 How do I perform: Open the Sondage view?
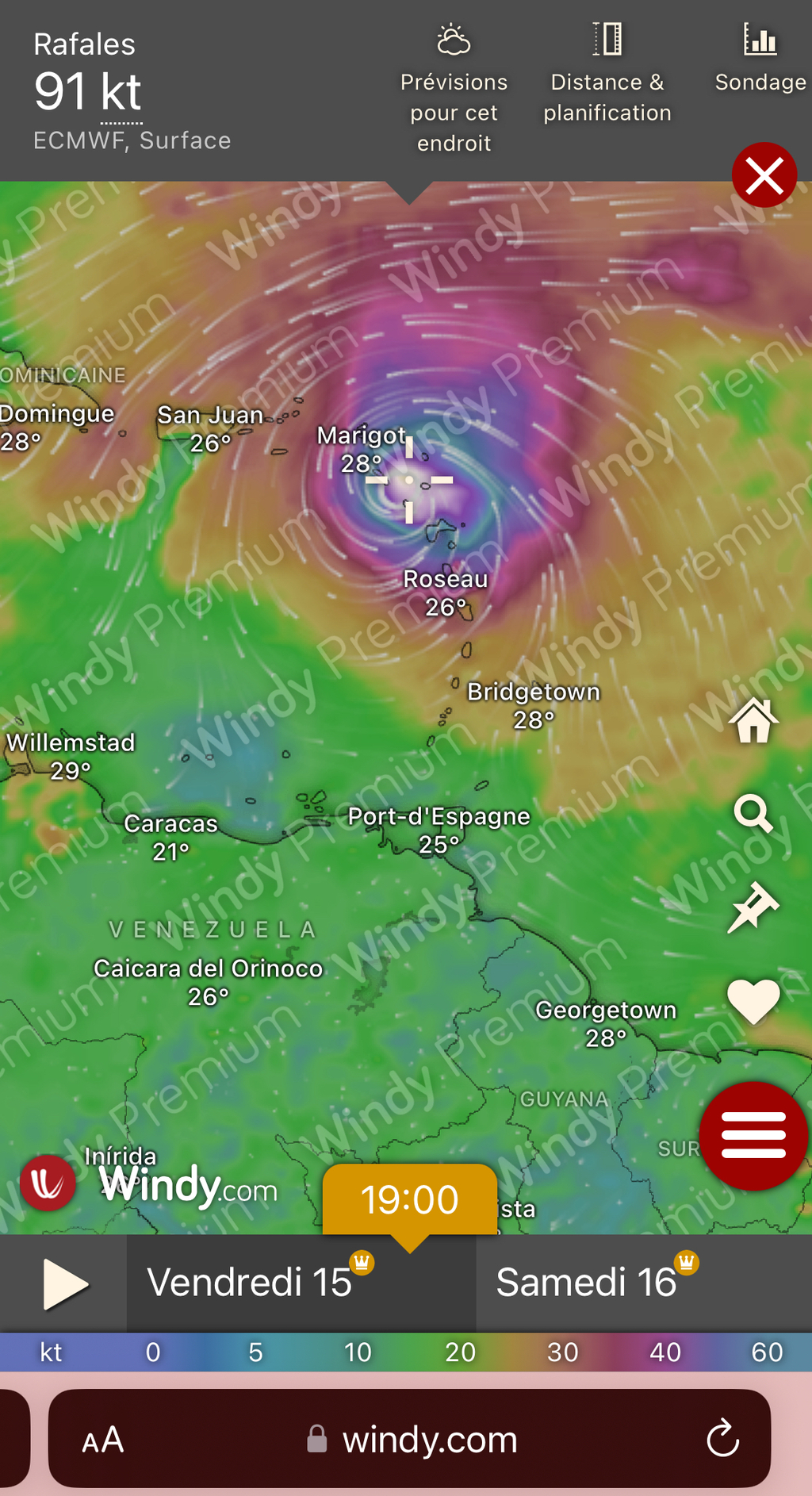(760, 59)
